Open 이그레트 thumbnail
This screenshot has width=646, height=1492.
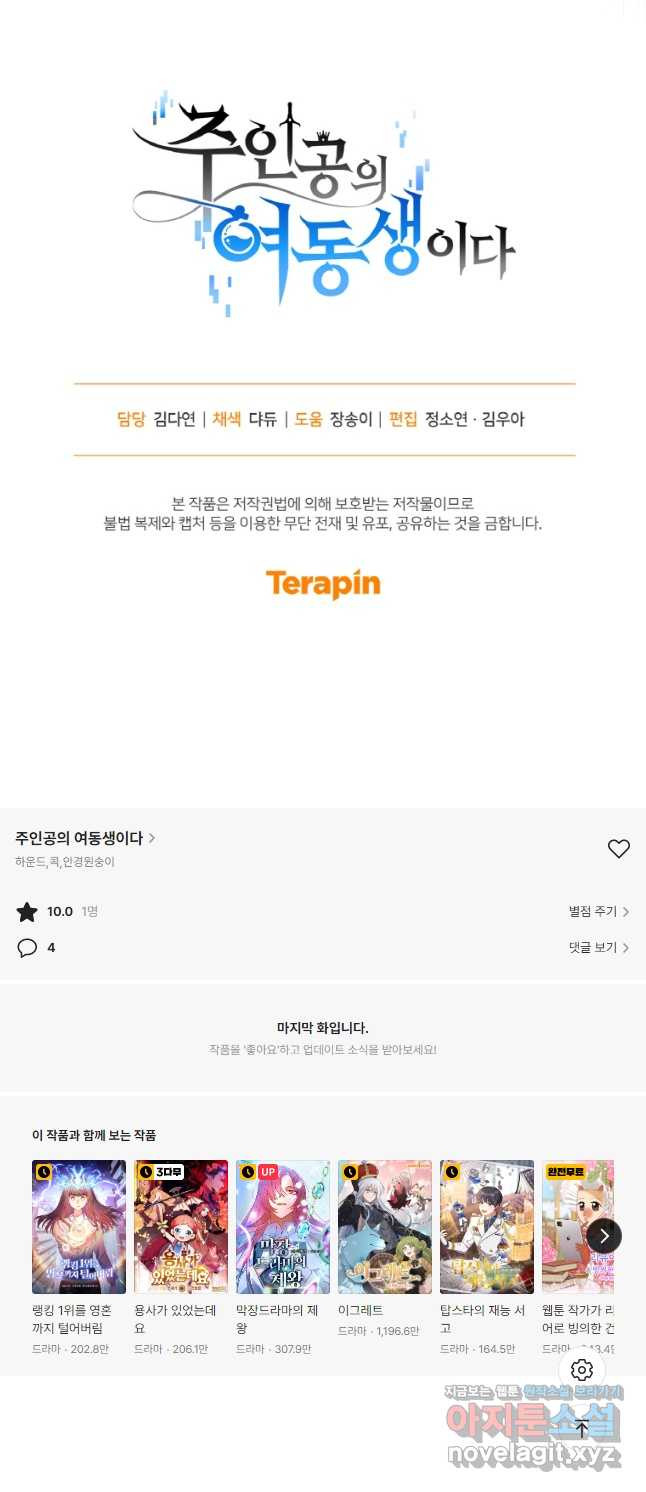pos(385,1226)
